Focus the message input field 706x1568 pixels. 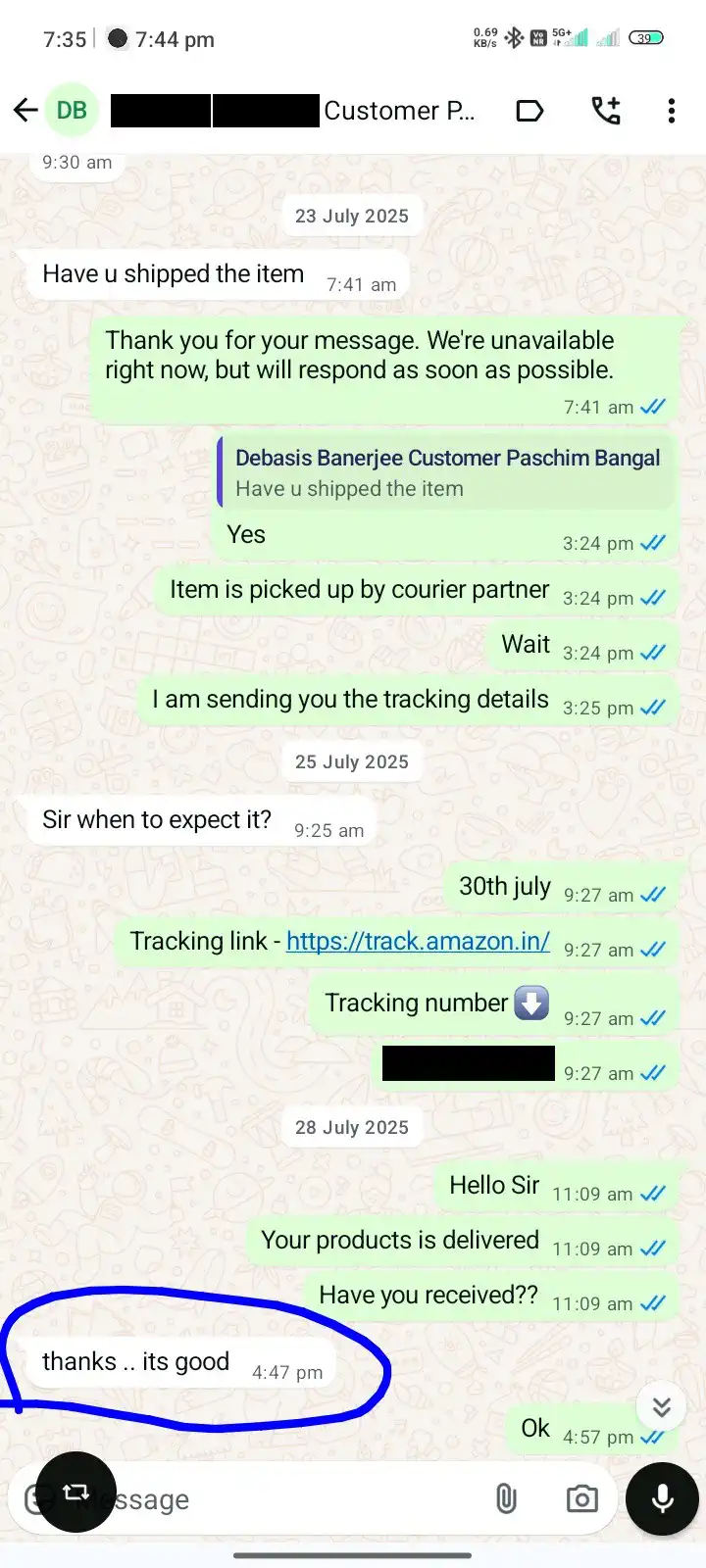click(x=294, y=1499)
